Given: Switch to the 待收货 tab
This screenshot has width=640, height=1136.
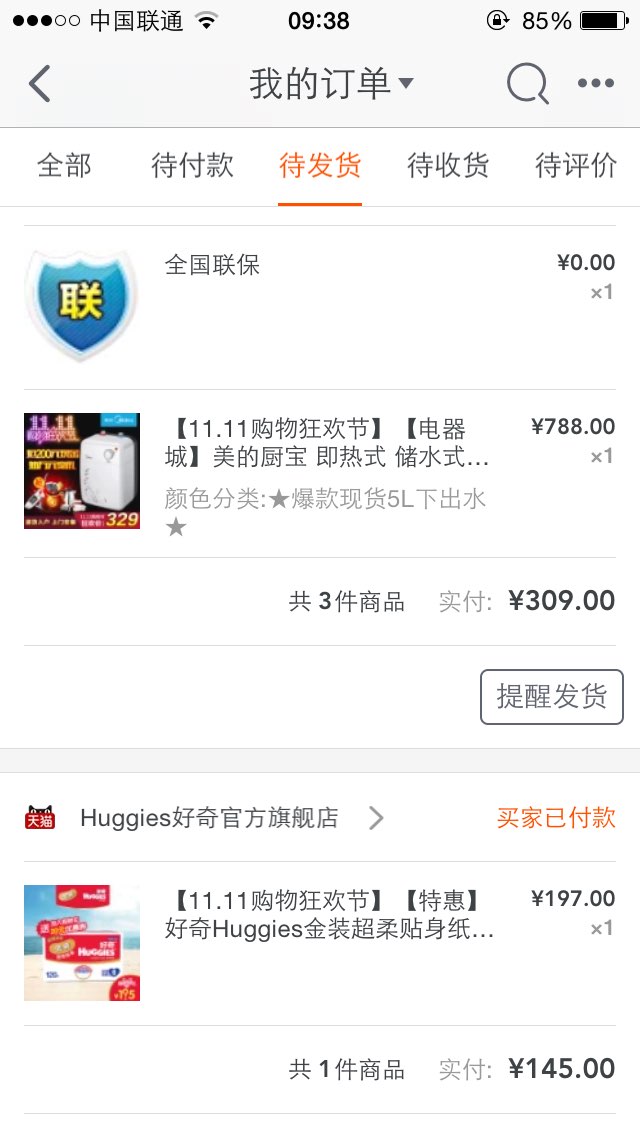Looking at the screenshot, I should [448, 165].
